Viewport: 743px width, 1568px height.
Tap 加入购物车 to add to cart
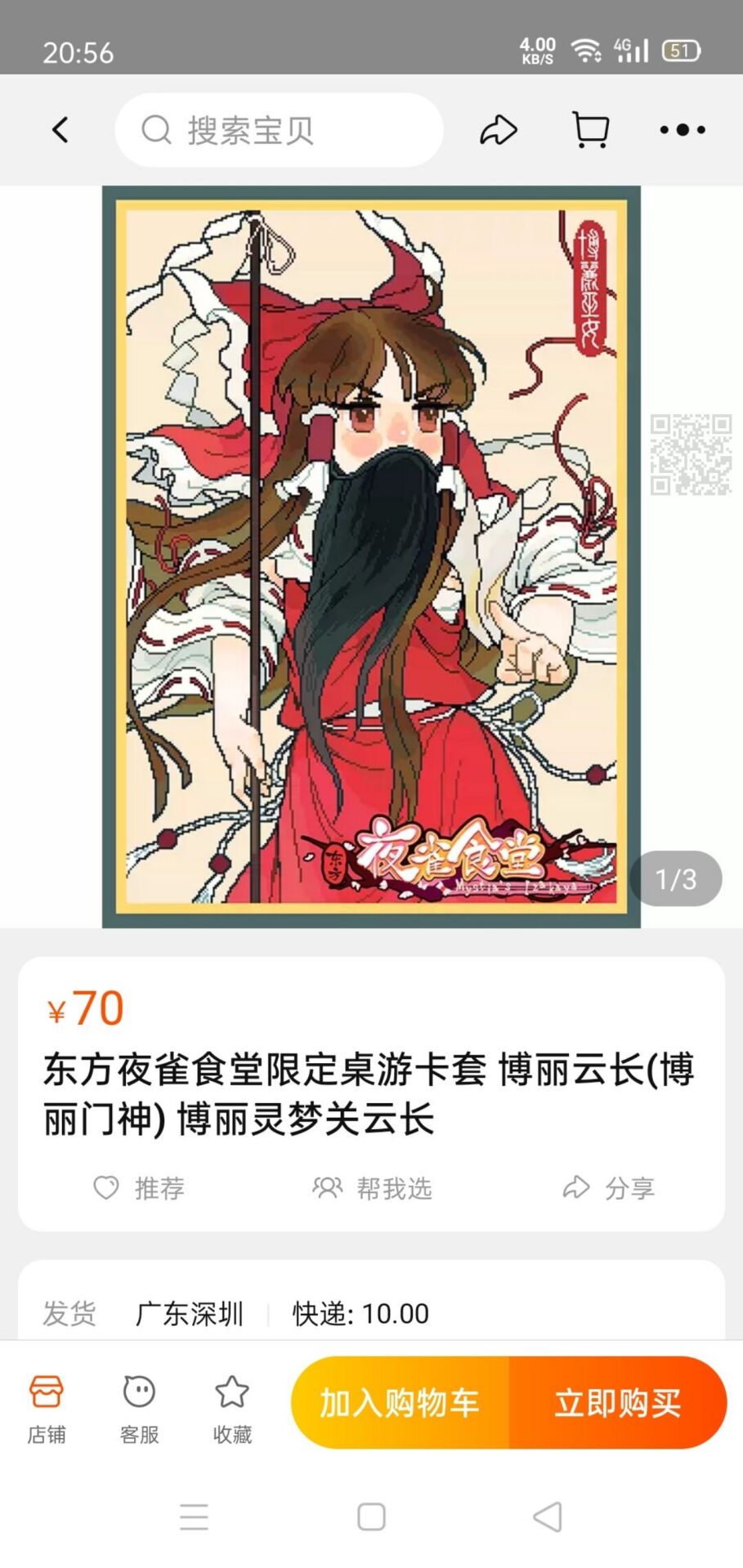400,1402
